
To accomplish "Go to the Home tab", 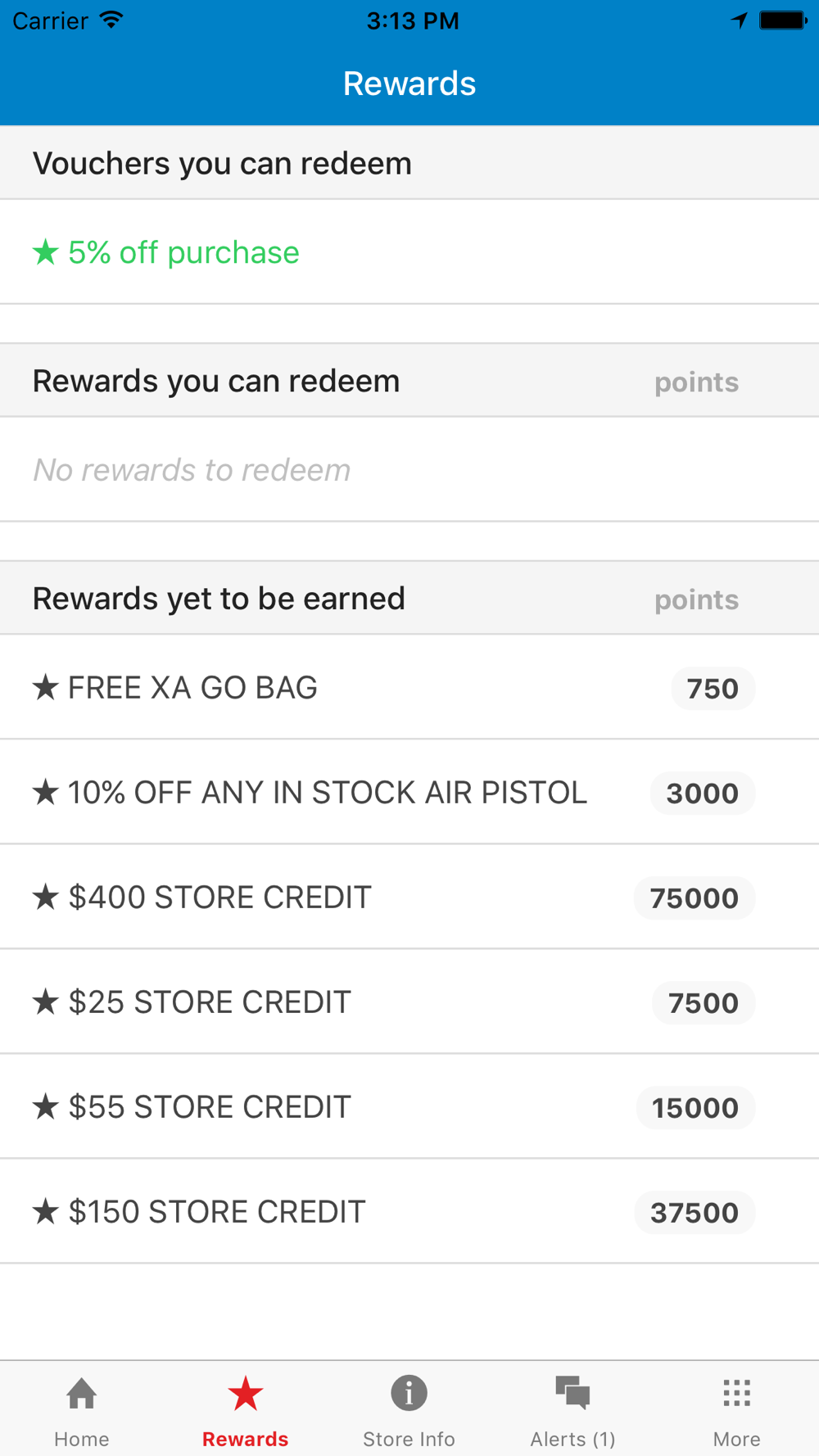I will coord(82,1410).
